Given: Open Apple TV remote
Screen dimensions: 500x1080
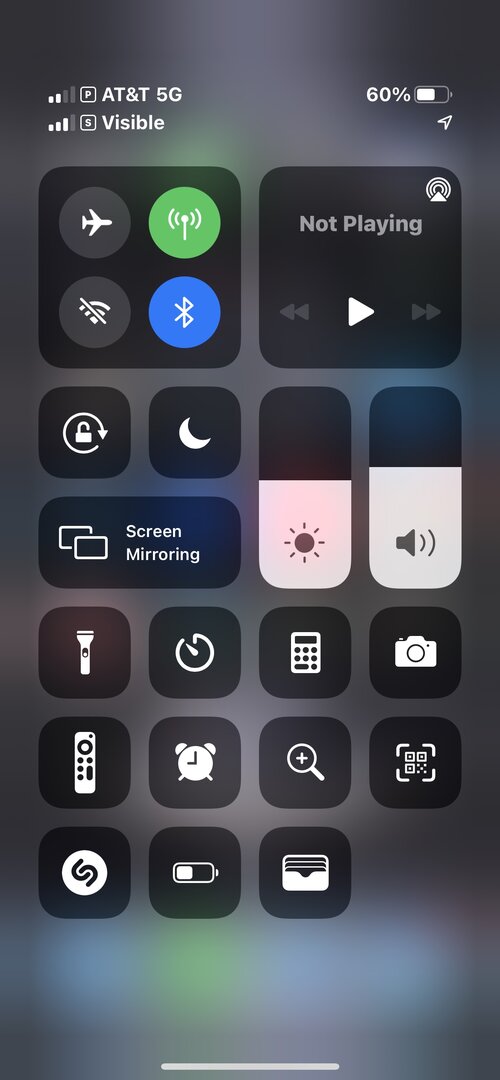Looking at the screenshot, I should pyautogui.click(x=85, y=762).
